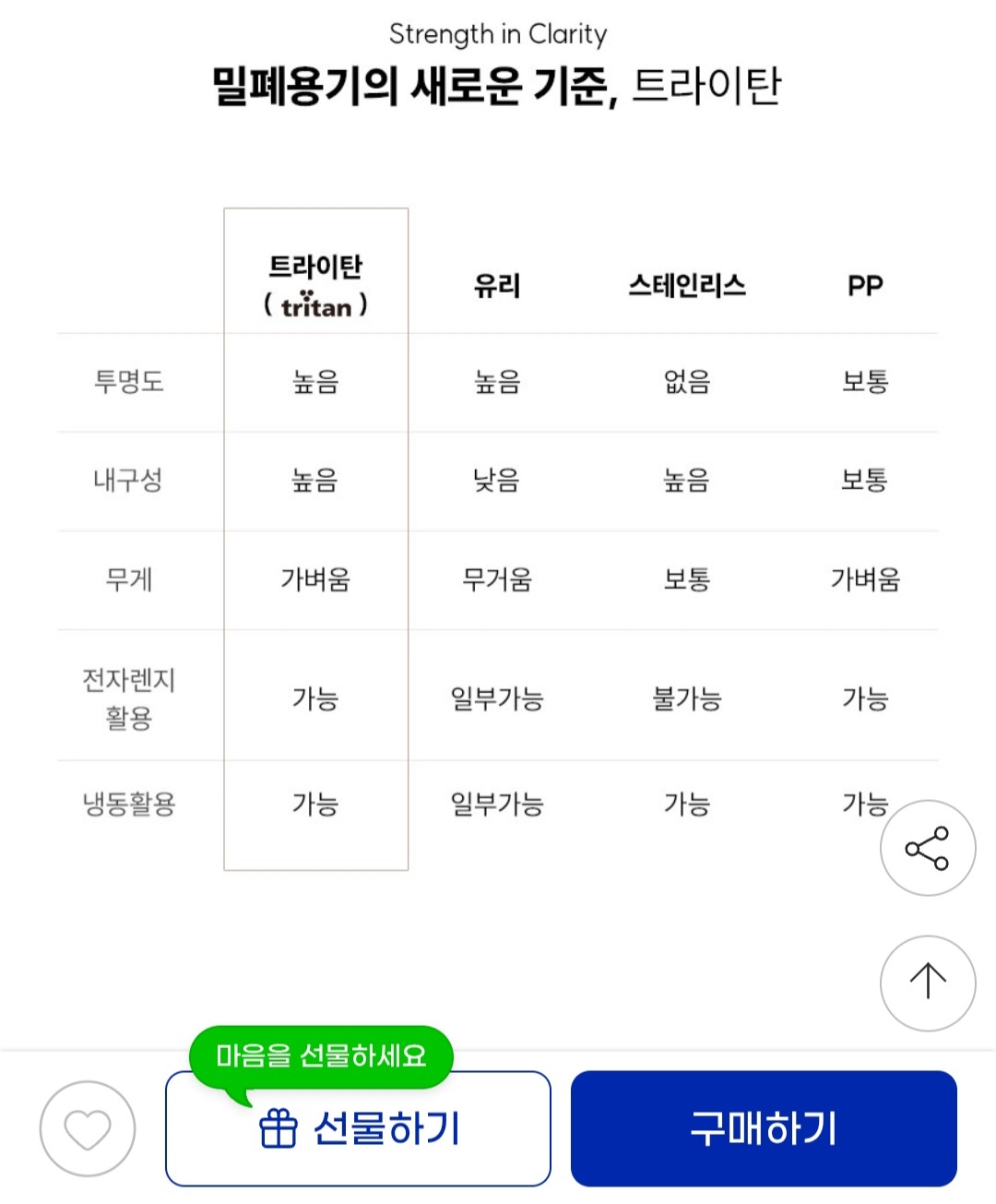Click the 냉동활용 가능 cell under 트라이탄
The width and height of the screenshot is (996, 1204).
pos(316,805)
